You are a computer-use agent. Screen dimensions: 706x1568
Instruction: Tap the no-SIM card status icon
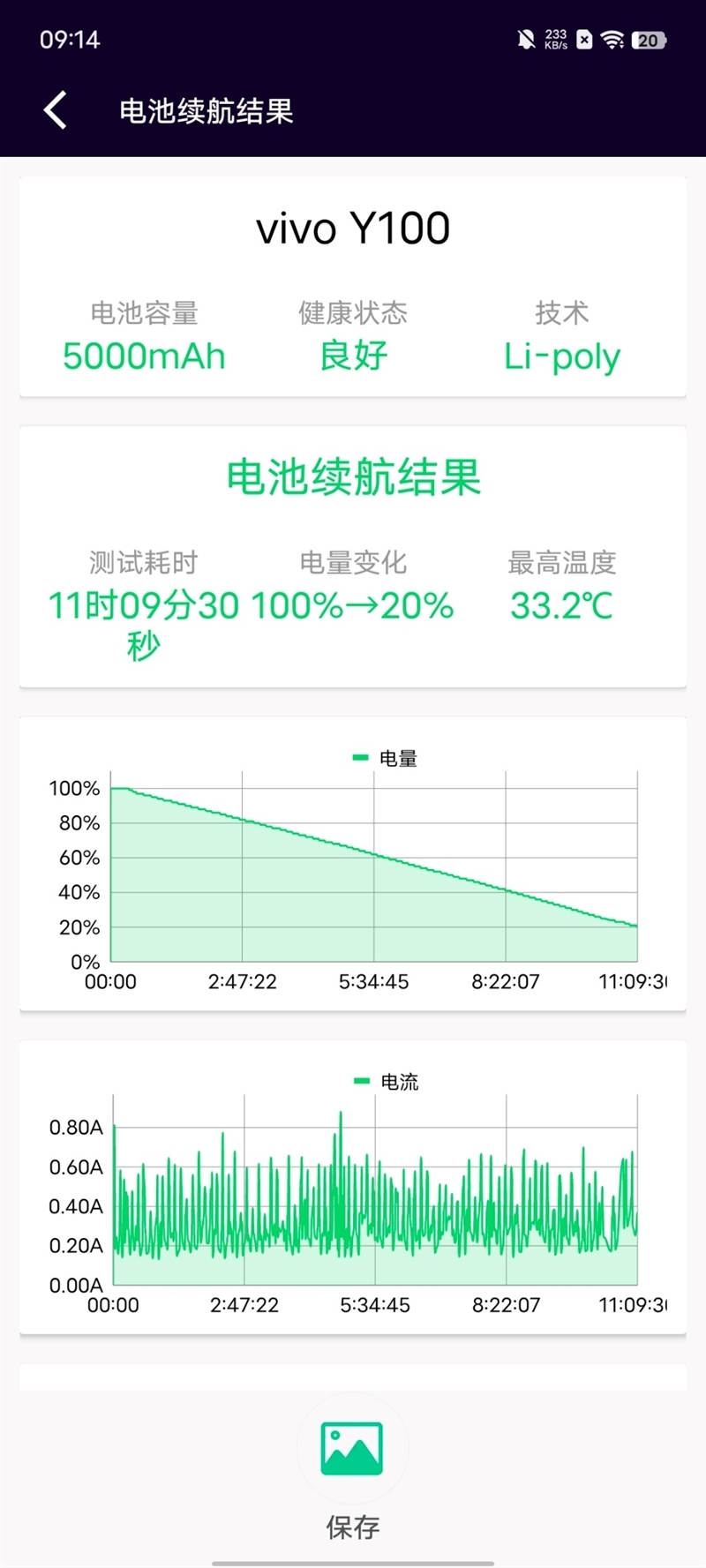point(583,40)
